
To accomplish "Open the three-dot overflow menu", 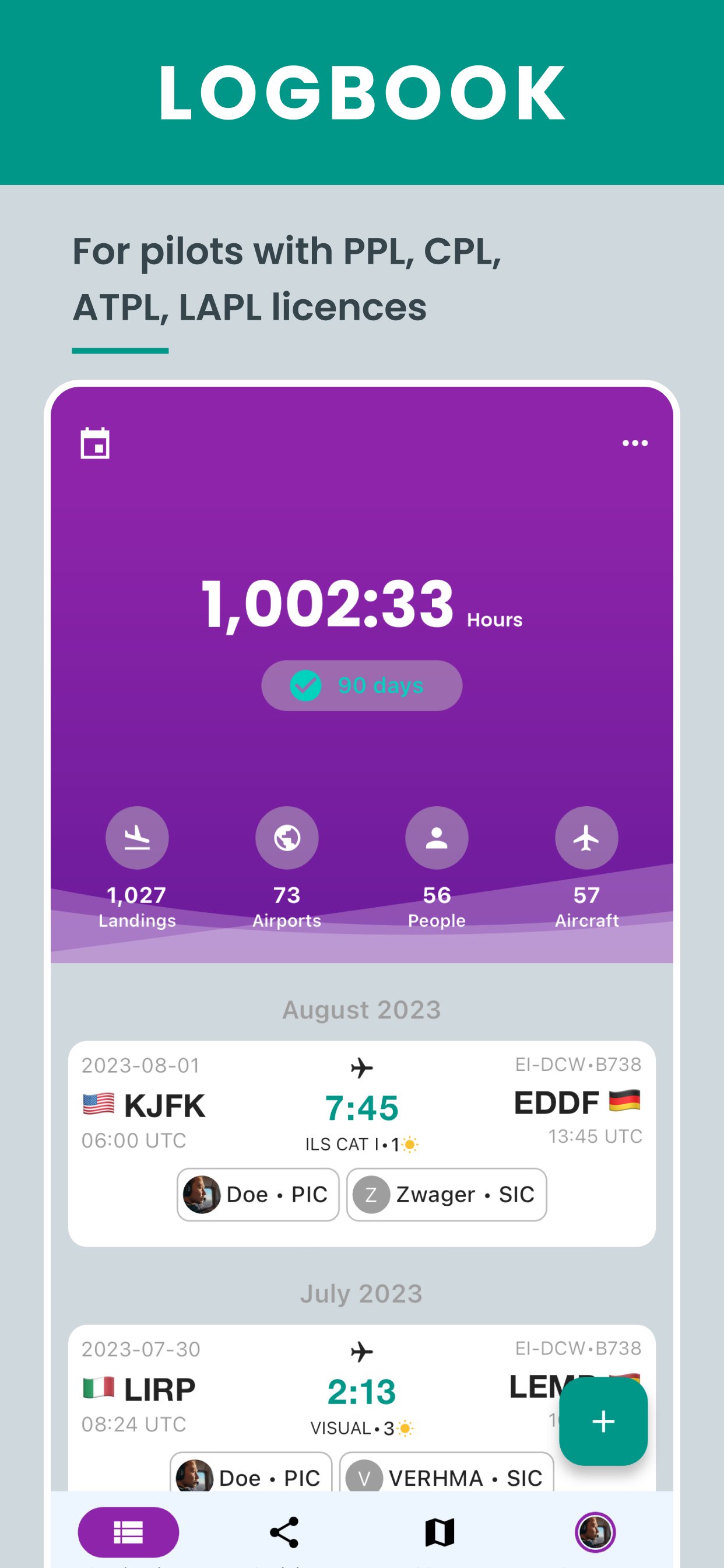I will pos(634,443).
